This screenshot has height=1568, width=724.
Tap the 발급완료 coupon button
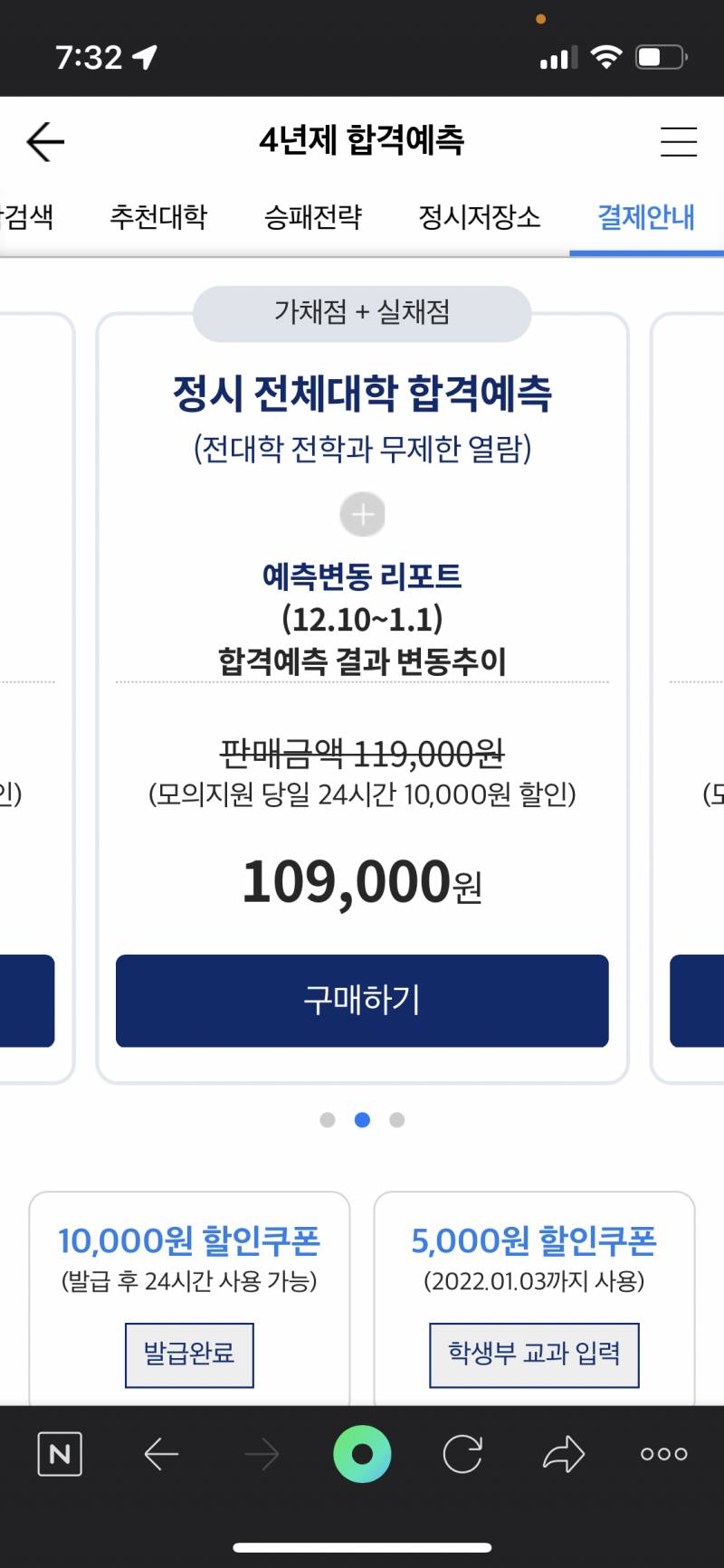coord(189,1354)
